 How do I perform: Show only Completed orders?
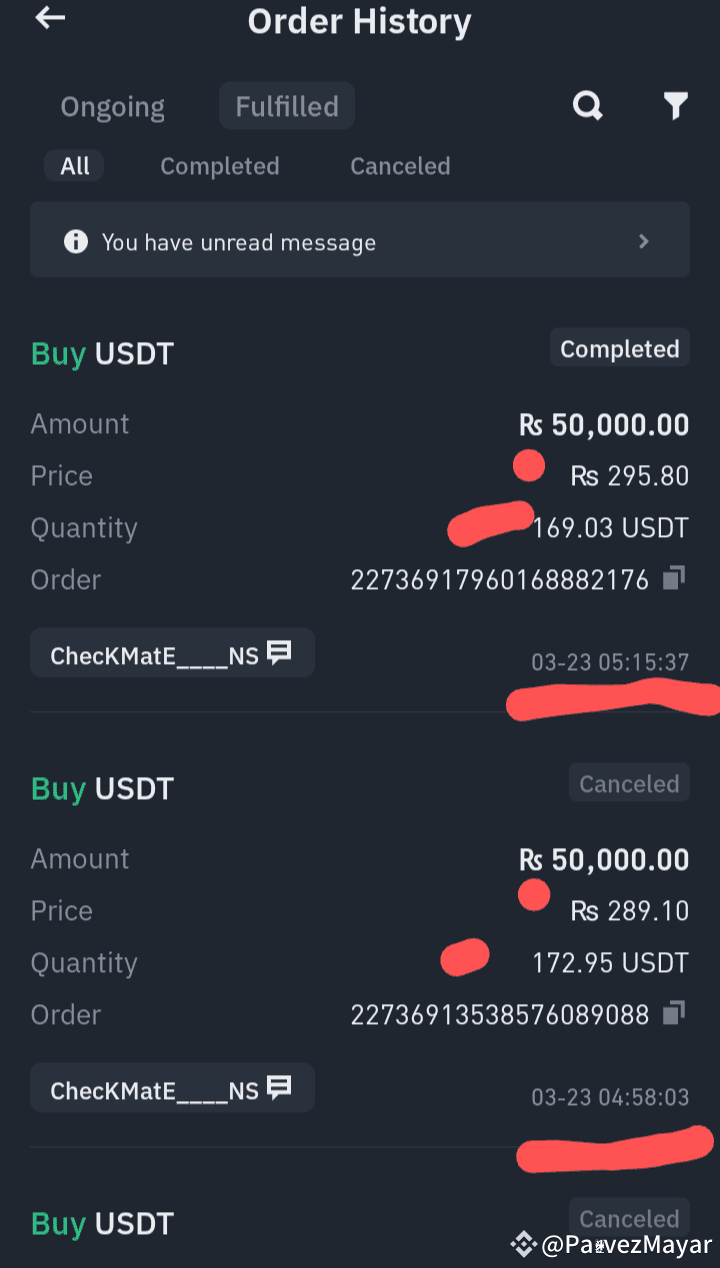pos(220,166)
